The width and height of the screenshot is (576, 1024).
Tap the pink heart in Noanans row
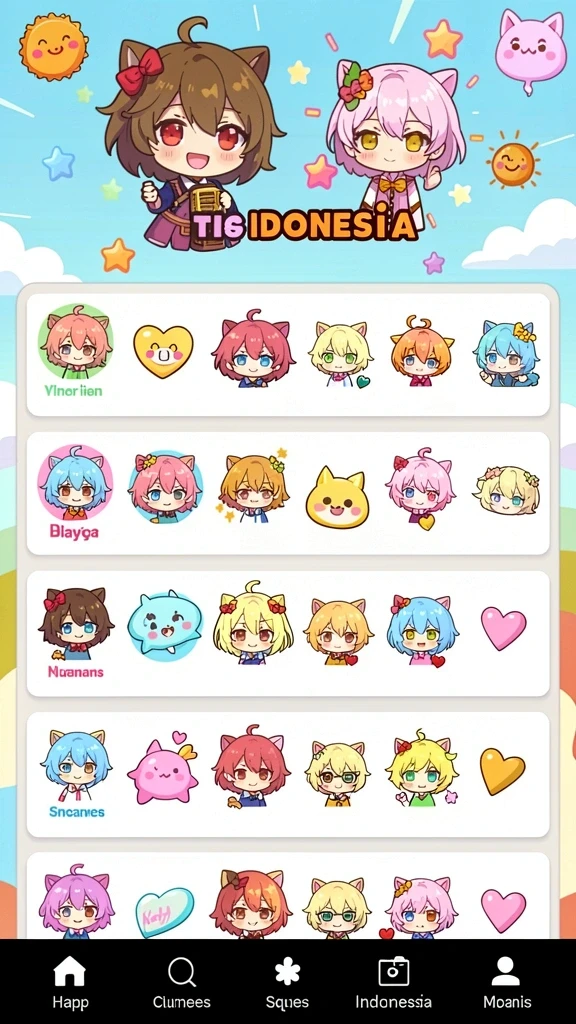click(504, 628)
